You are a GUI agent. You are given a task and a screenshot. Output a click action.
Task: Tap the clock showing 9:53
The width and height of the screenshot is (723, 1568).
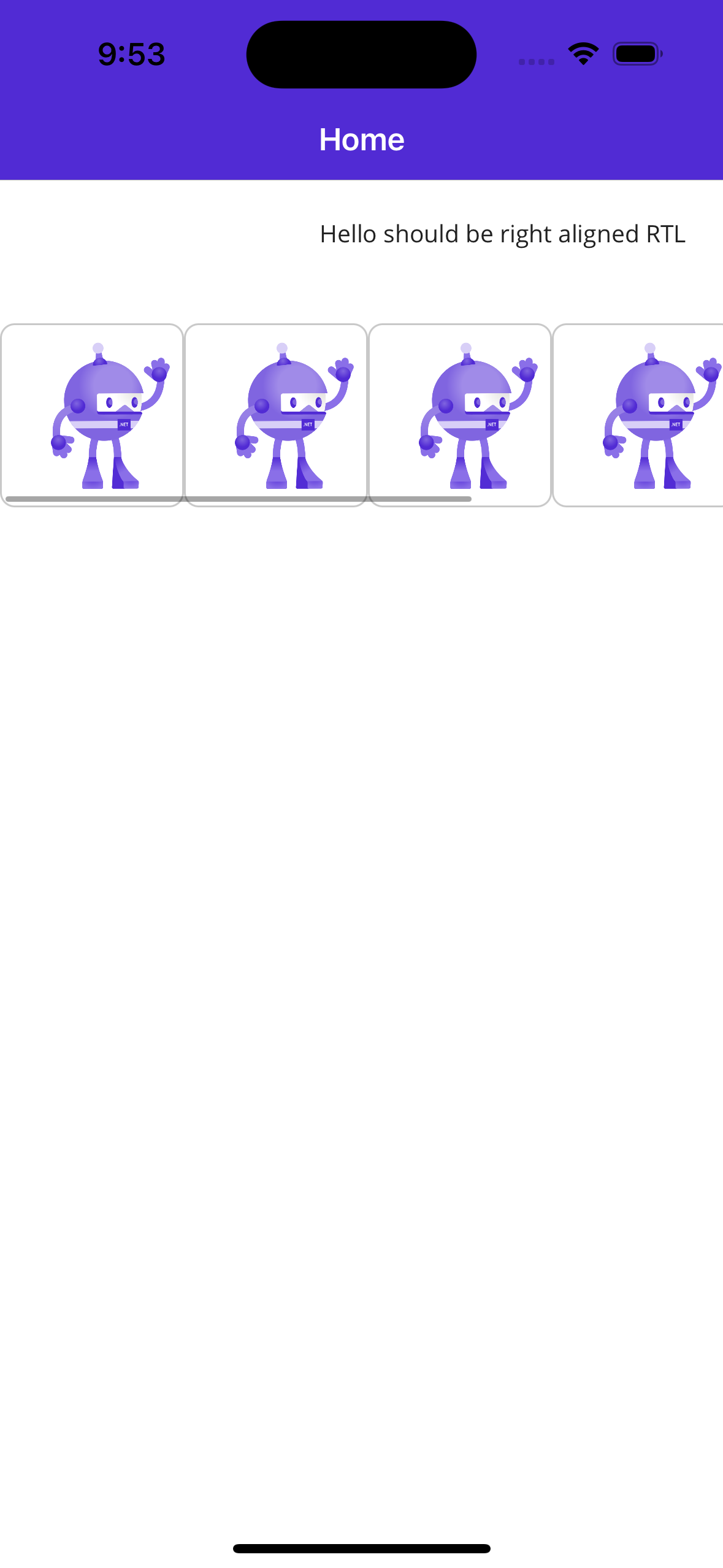tap(130, 54)
